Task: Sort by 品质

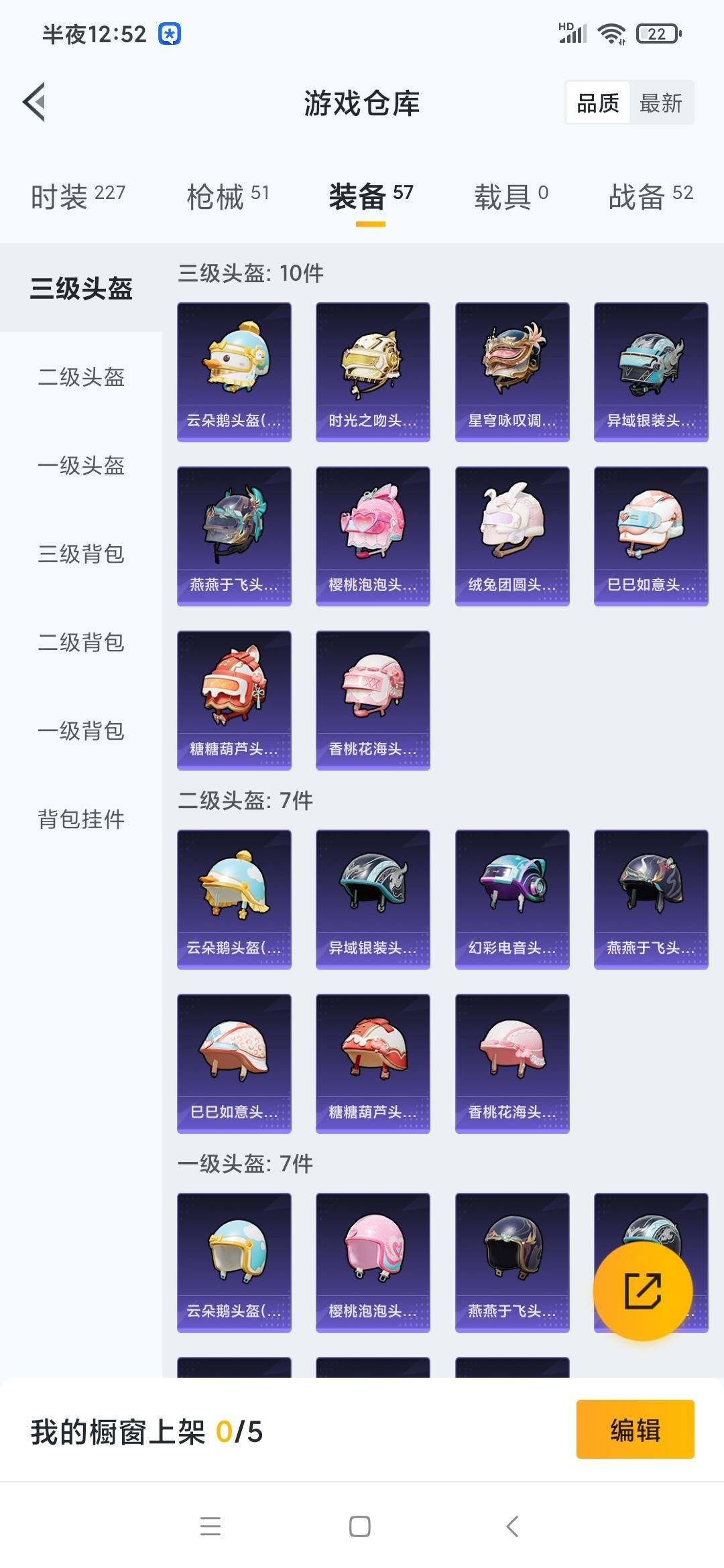Action: [598, 103]
